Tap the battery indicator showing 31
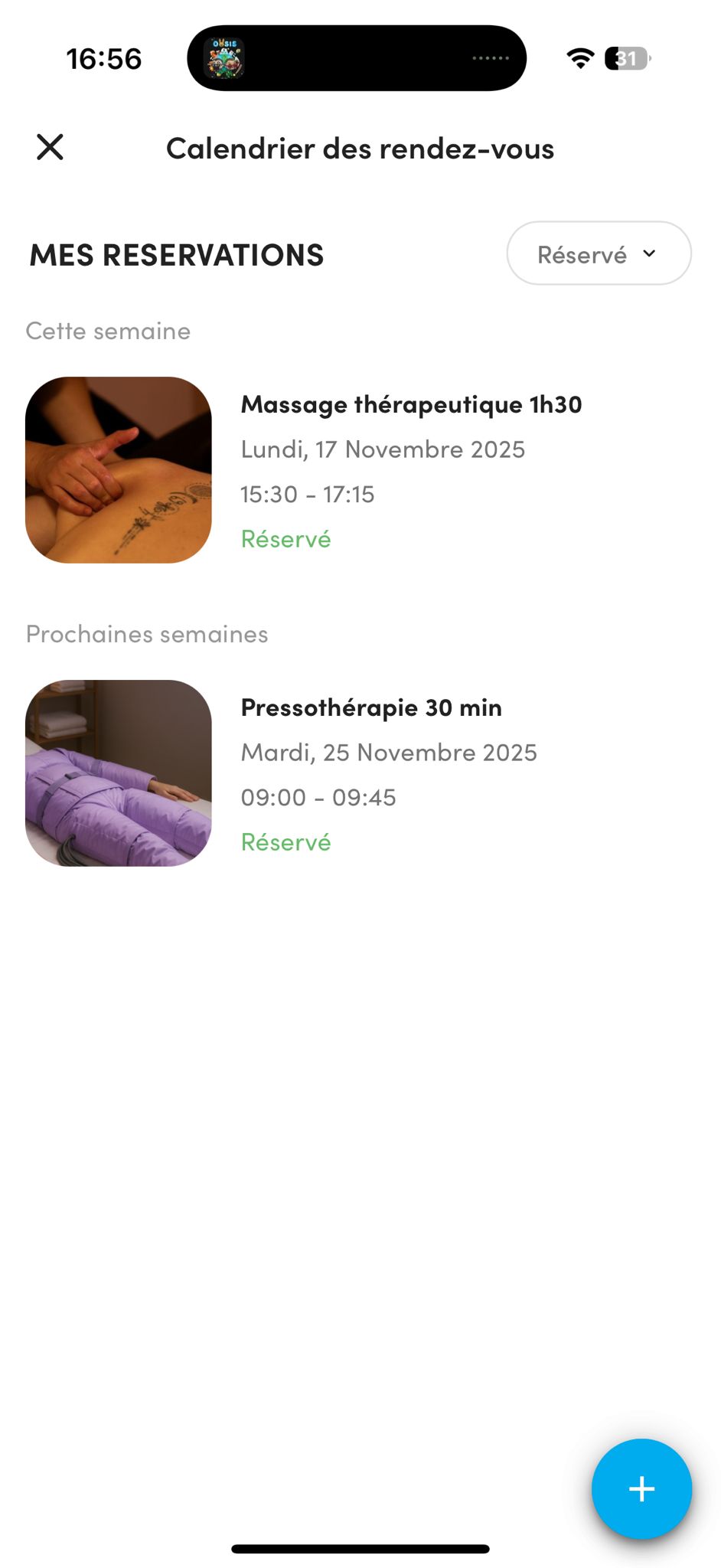Screen dimensions: 721x1568 [625, 57]
